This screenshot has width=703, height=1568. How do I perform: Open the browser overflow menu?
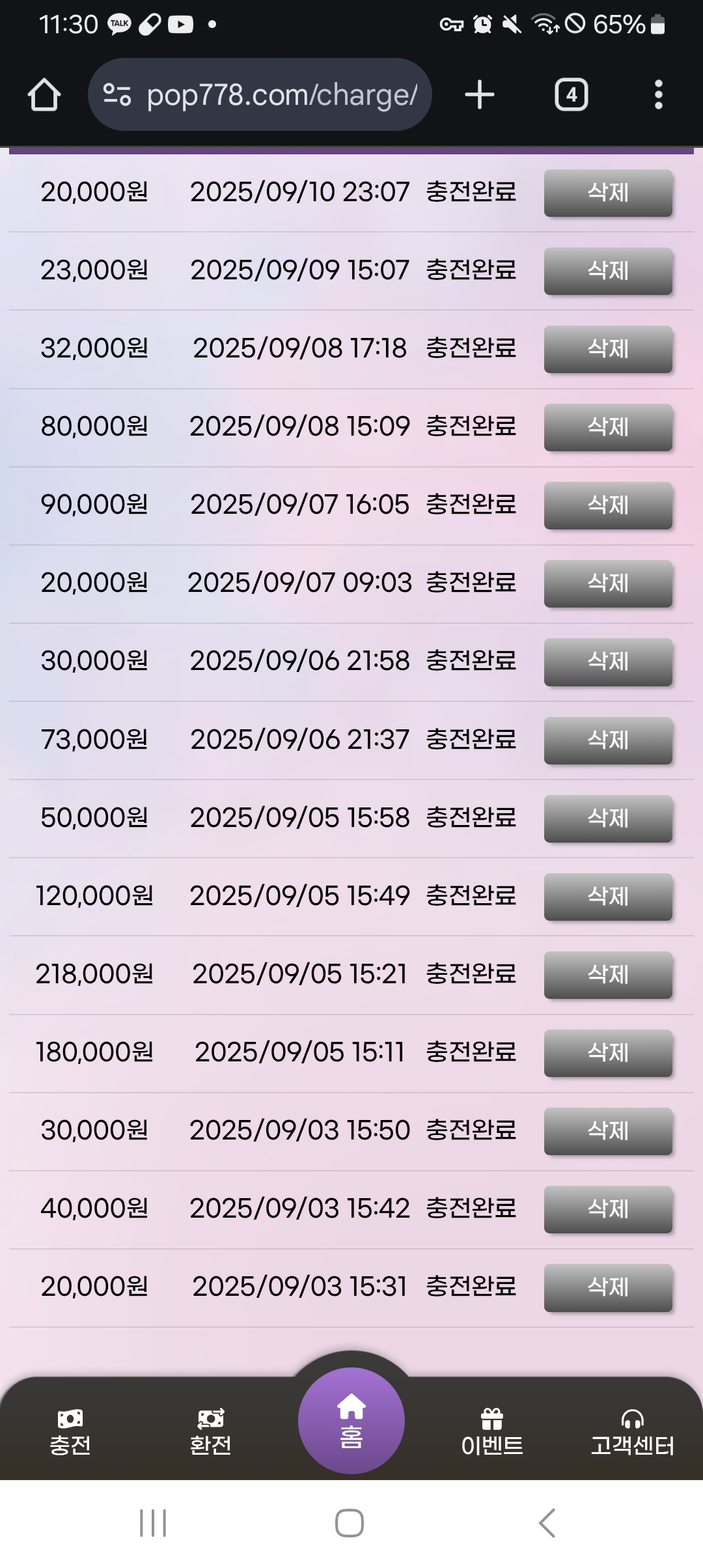tap(658, 95)
